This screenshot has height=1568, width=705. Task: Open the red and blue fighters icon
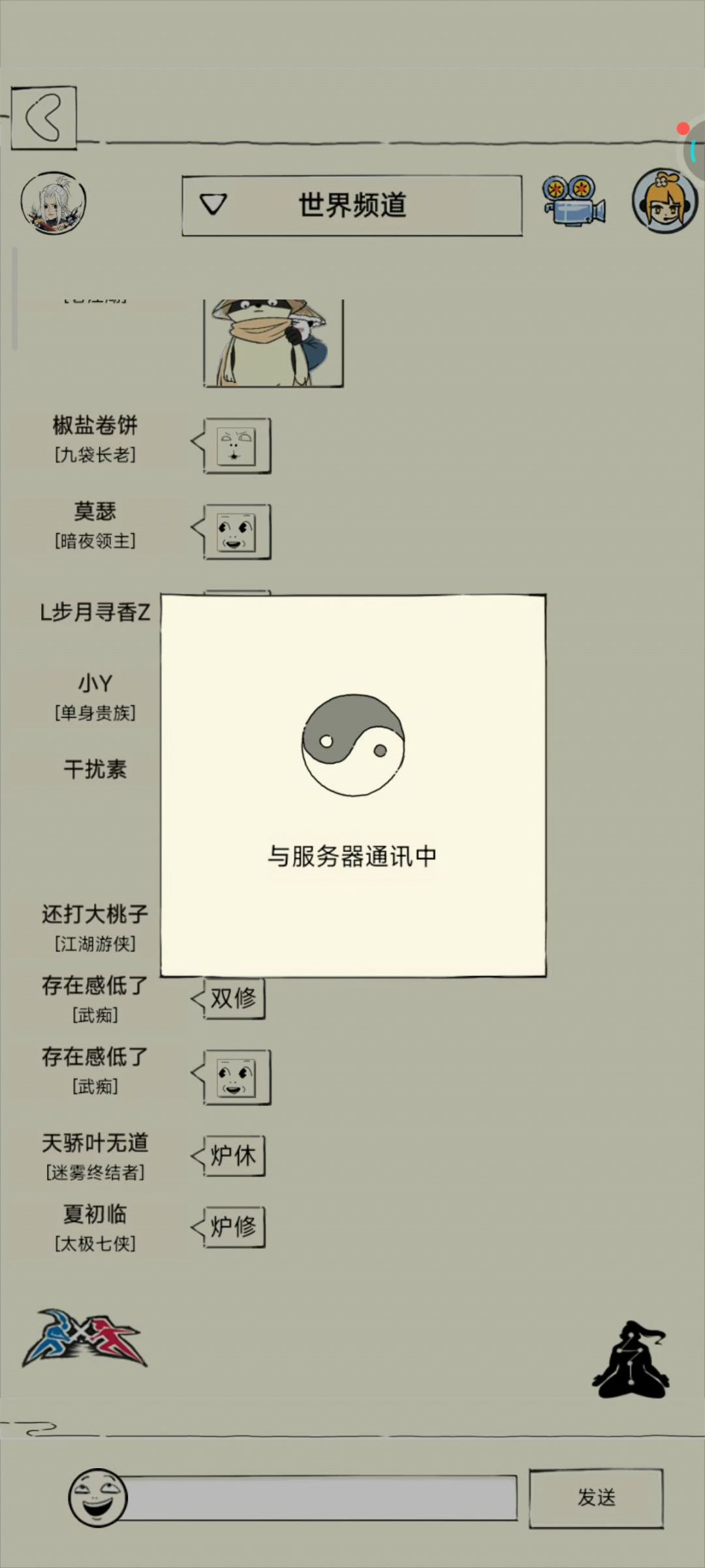click(85, 1338)
